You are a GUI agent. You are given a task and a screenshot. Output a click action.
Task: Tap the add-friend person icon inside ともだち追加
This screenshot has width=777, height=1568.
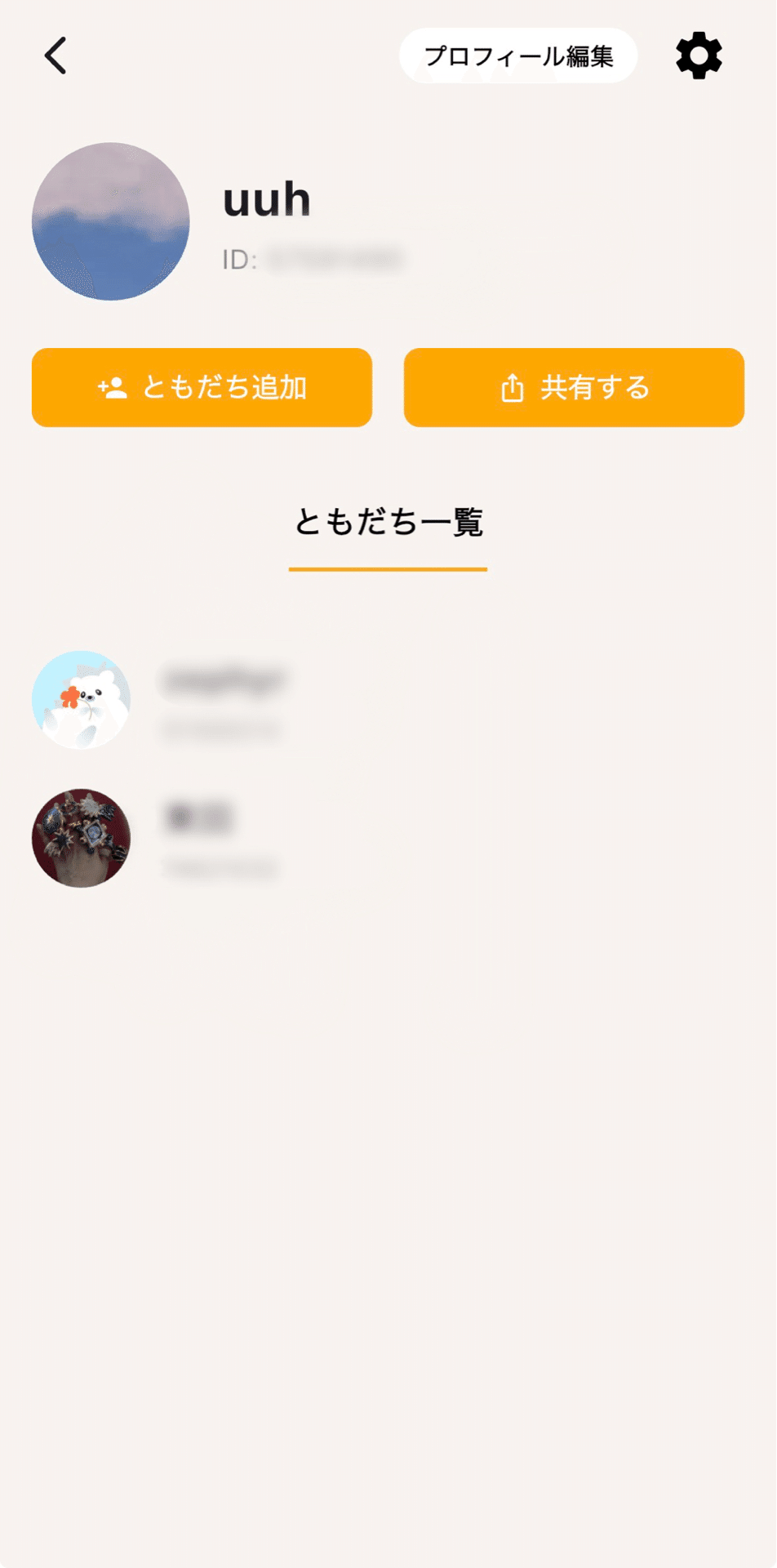point(112,388)
